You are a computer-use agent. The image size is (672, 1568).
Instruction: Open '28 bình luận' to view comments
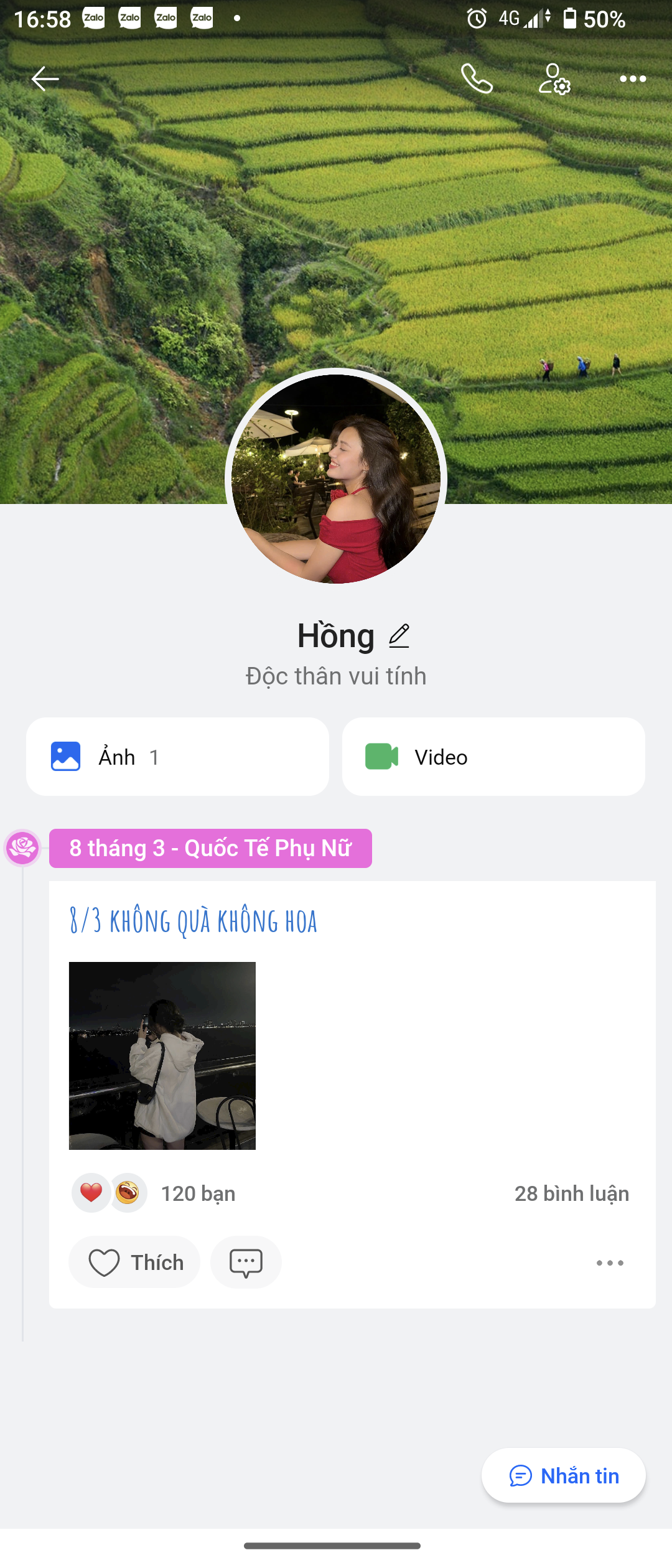coord(571,1192)
